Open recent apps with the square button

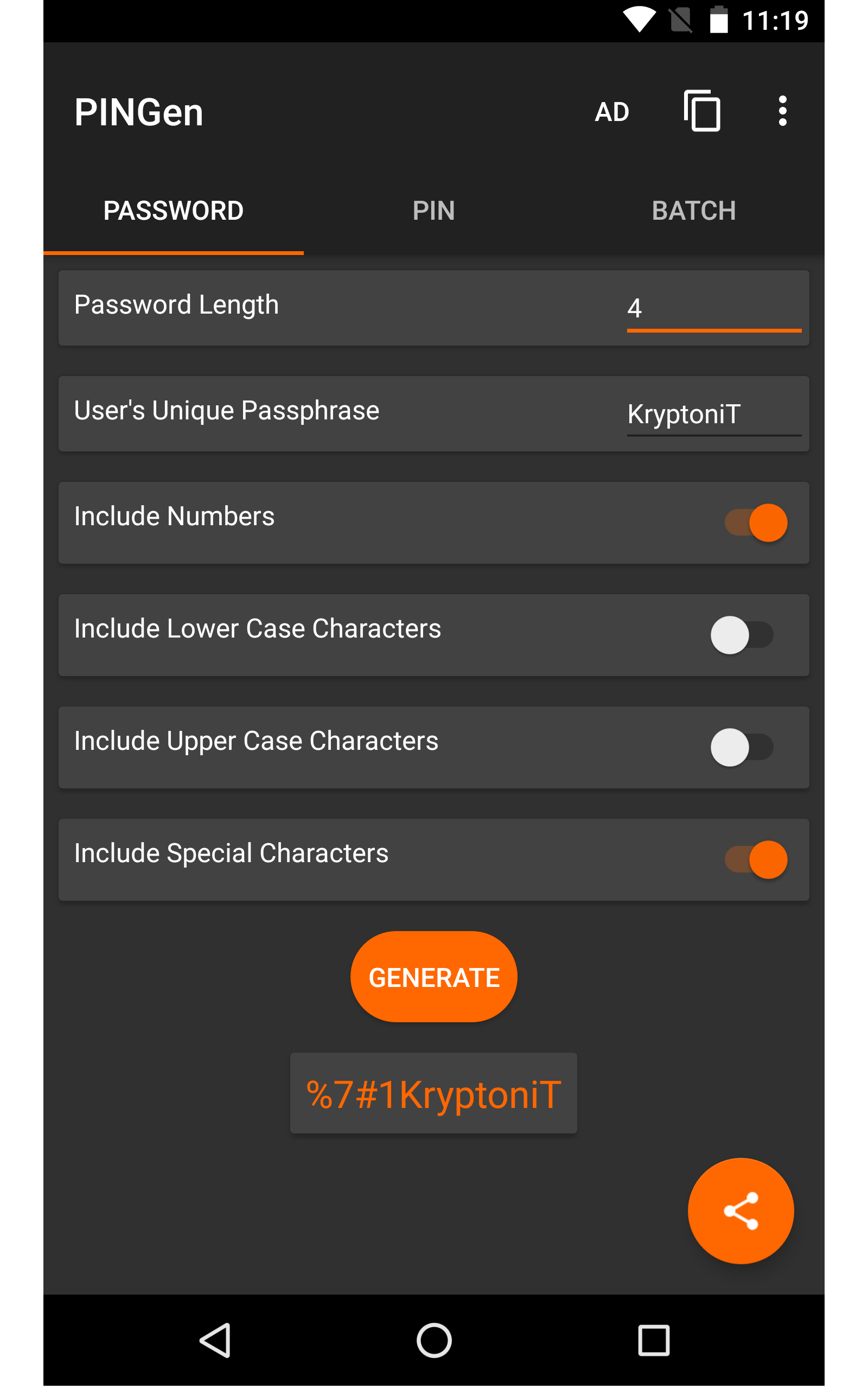pos(654,1341)
